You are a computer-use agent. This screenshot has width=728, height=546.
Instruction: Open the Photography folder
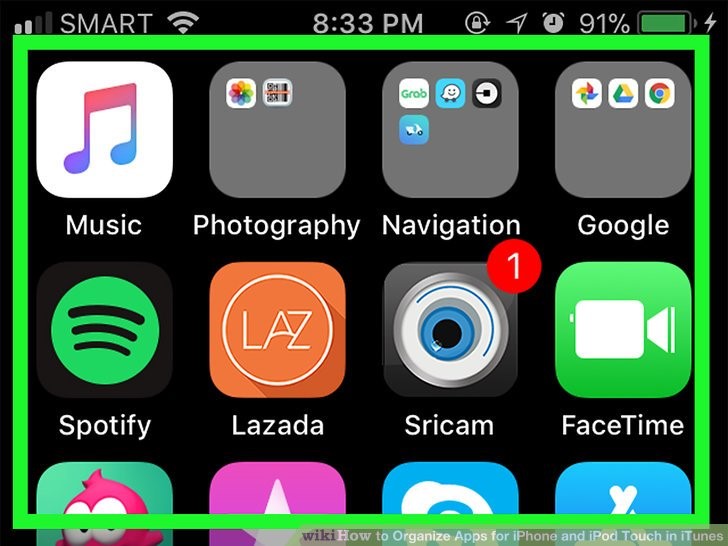tap(277, 130)
